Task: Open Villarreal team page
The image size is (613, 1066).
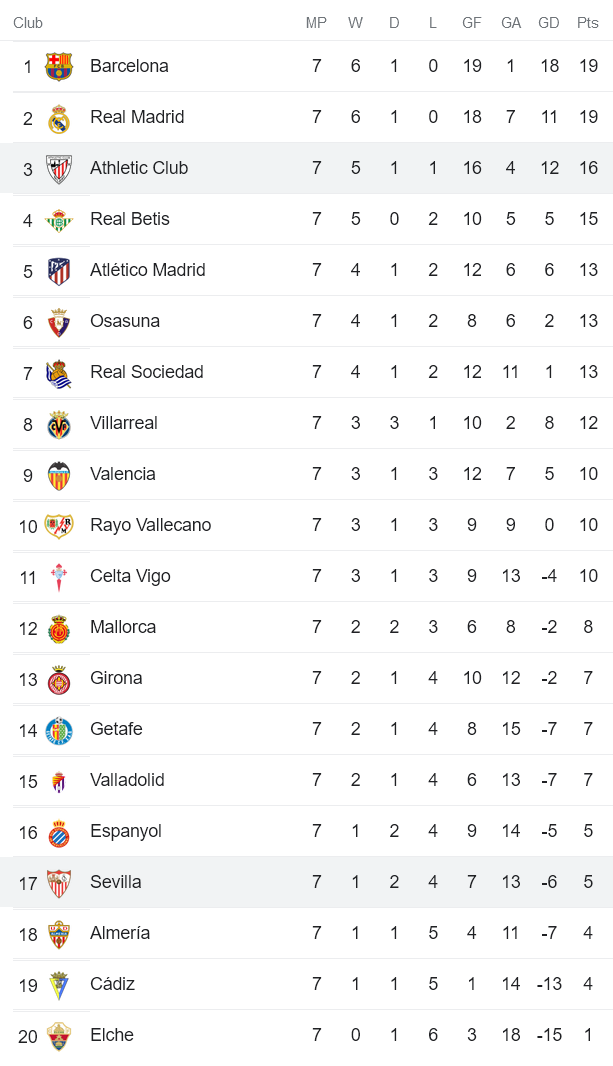Action: click(x=124, y=423)
